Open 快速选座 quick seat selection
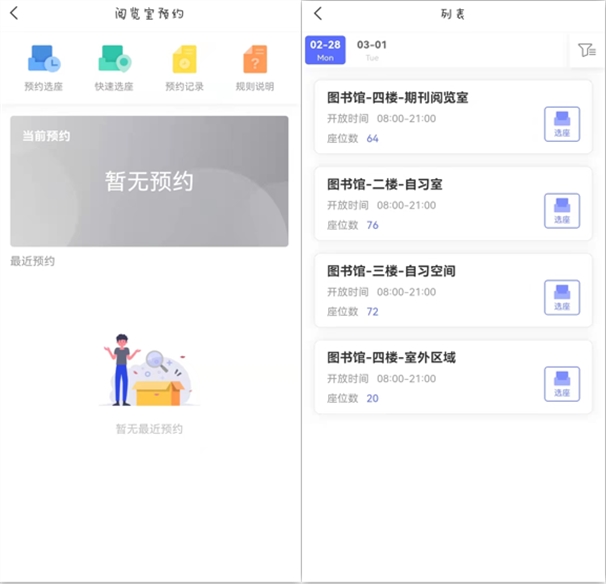The width and height of the screenshot is (606, 584). (x=114, y=67)
